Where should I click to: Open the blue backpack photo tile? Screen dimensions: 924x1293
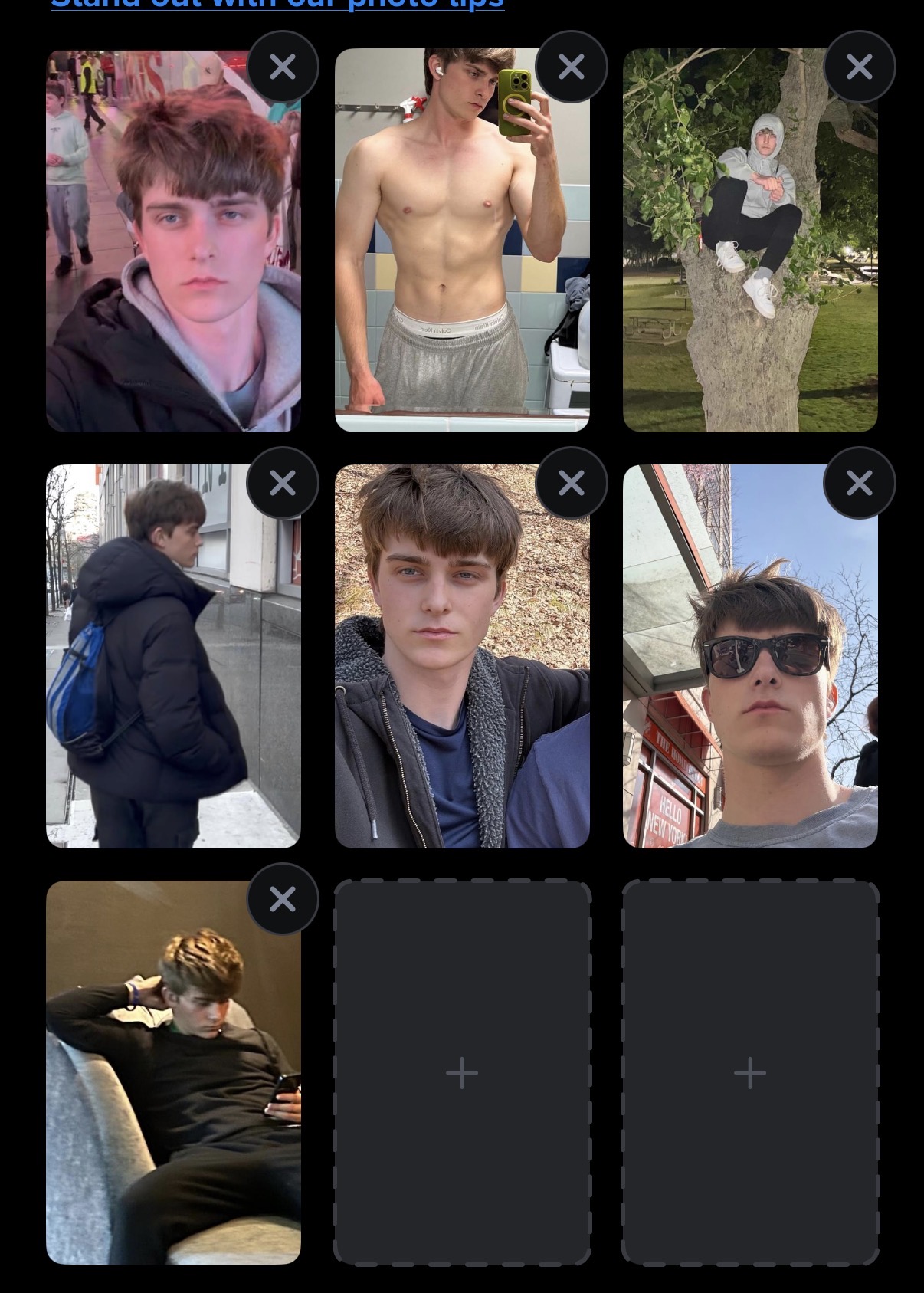coord(173,667)
